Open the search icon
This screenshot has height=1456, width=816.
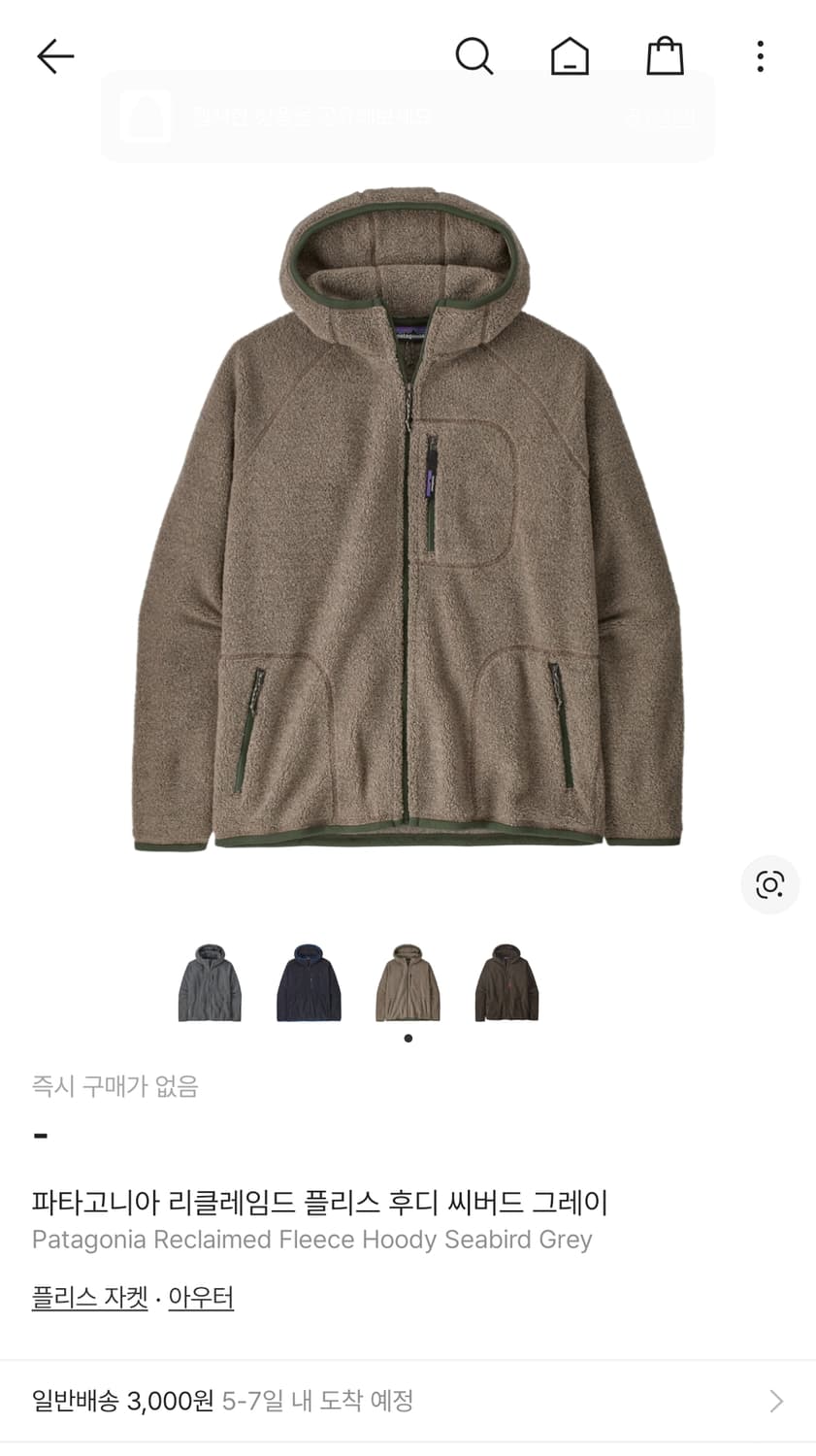(475, 55)
